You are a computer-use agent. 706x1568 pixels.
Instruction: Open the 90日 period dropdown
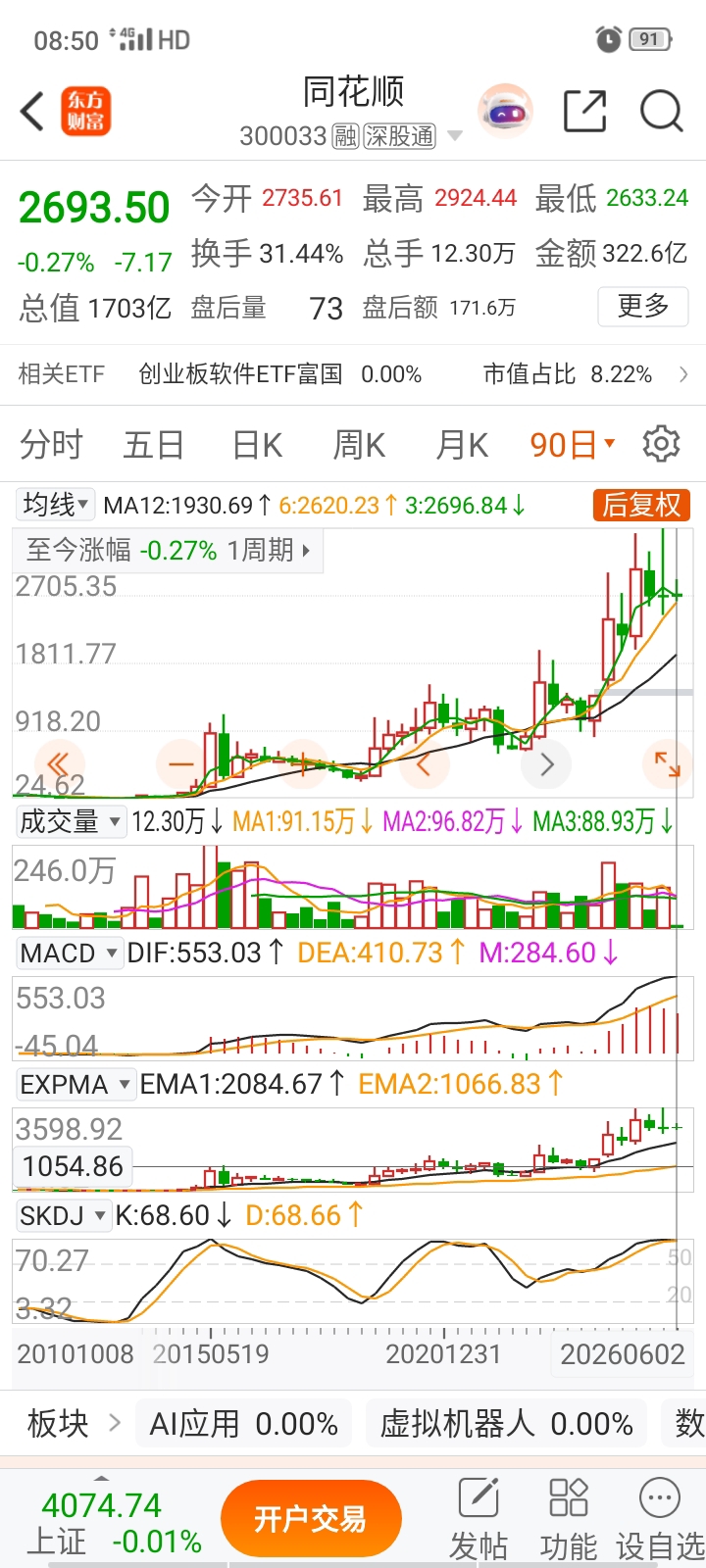[x=573, y=445]
